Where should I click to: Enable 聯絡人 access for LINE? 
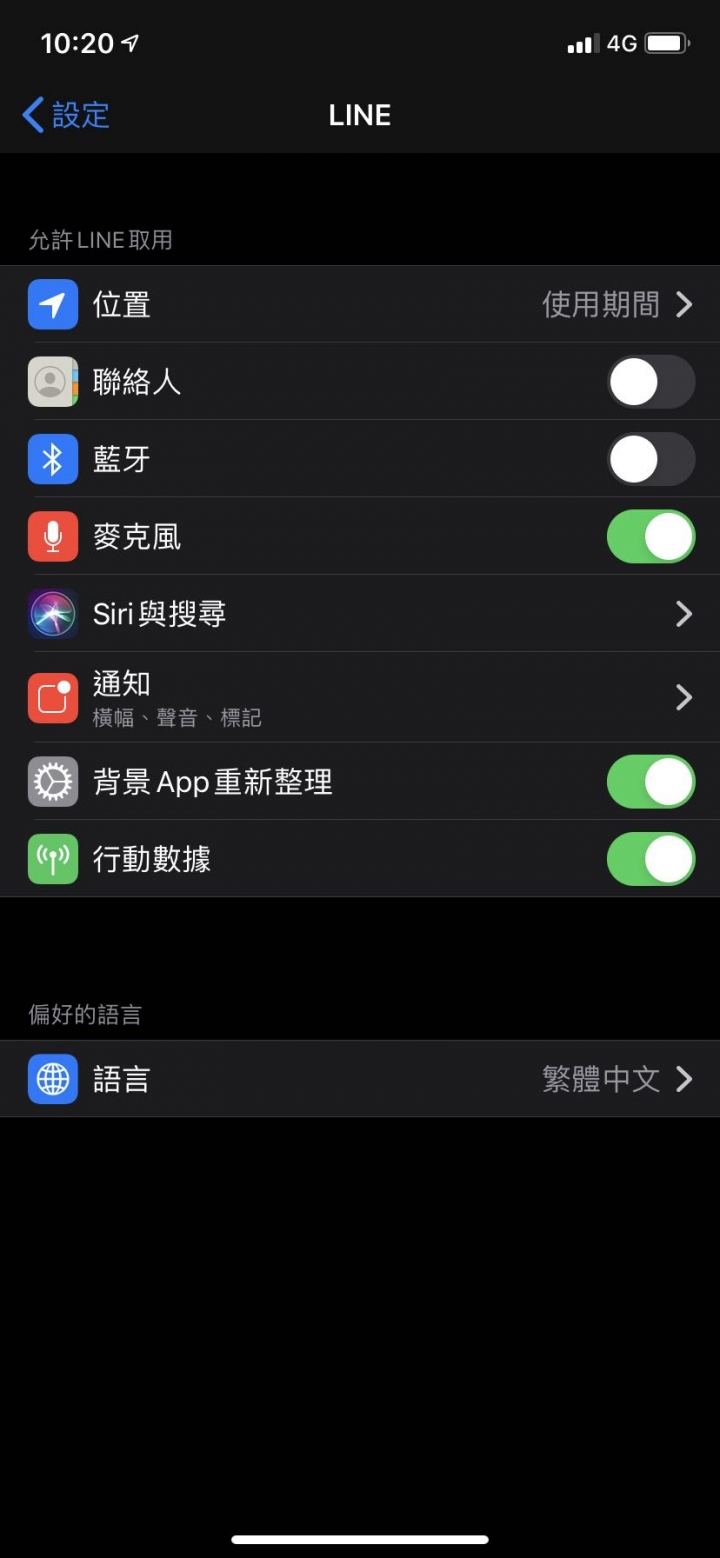pyautogui.click(x=651, y=382)
